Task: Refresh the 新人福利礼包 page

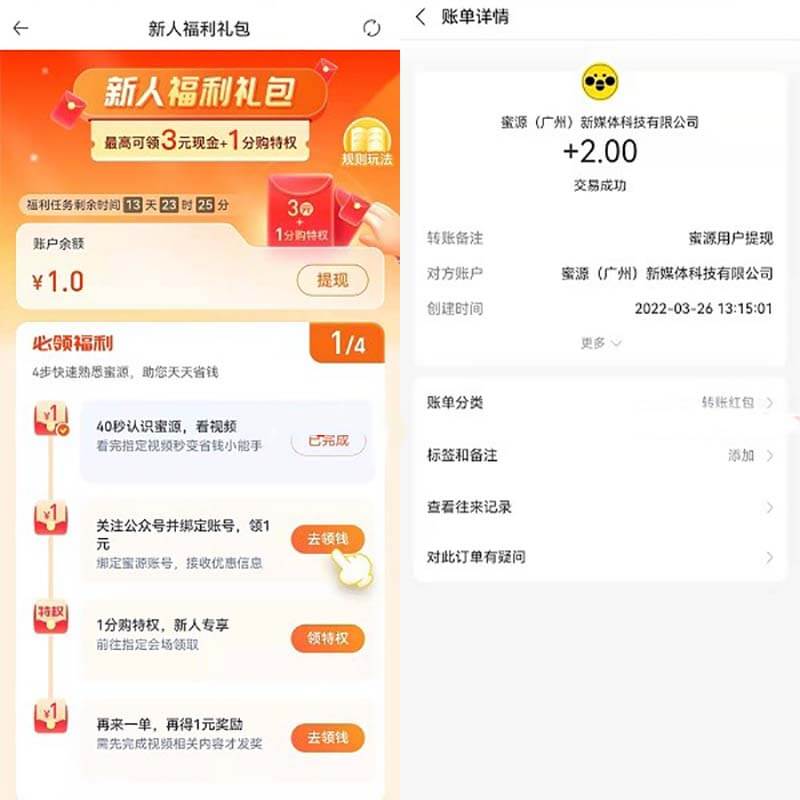Action: 372,28
